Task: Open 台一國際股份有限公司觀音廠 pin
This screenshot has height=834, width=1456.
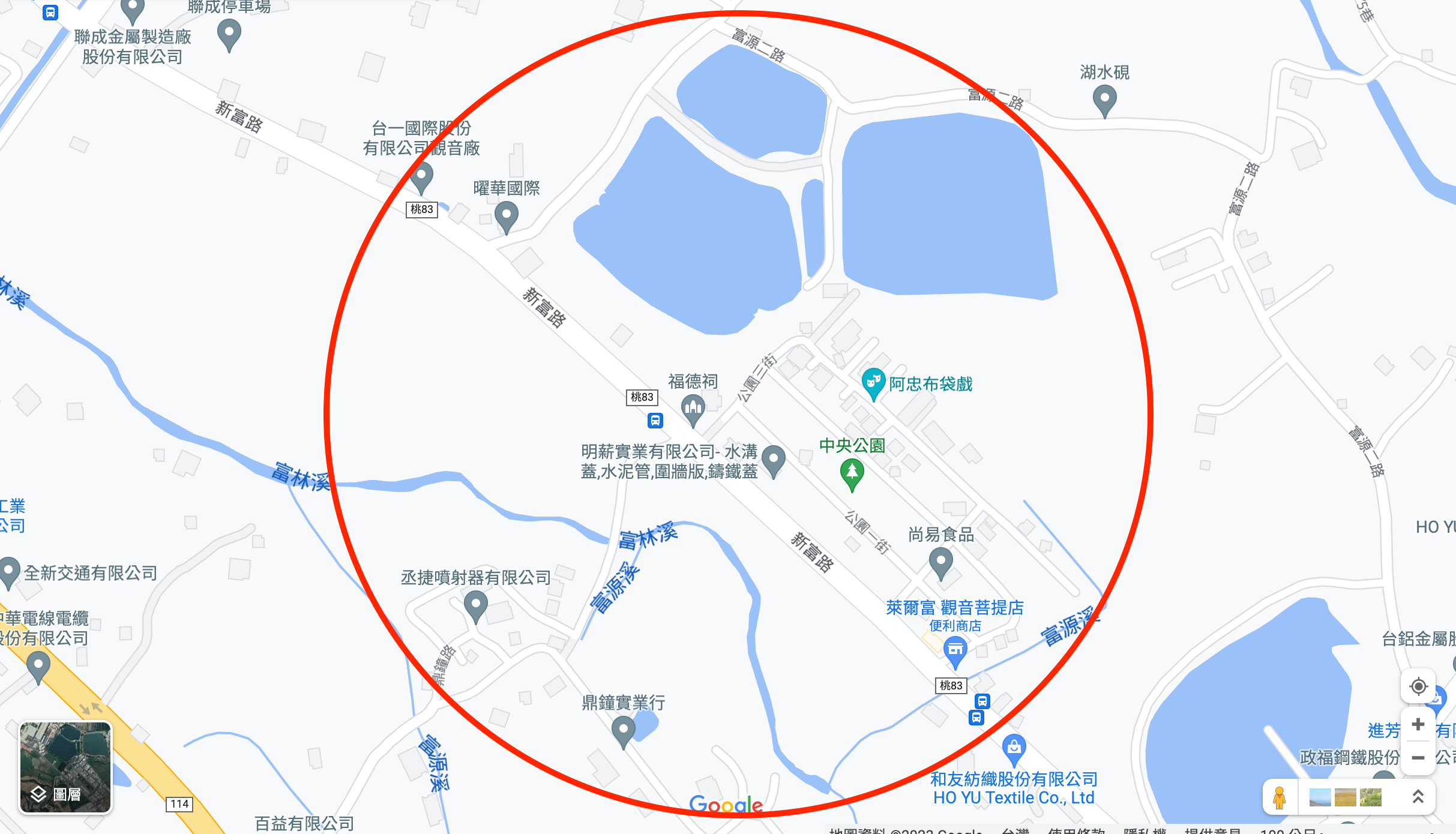Action: (421, 177)
